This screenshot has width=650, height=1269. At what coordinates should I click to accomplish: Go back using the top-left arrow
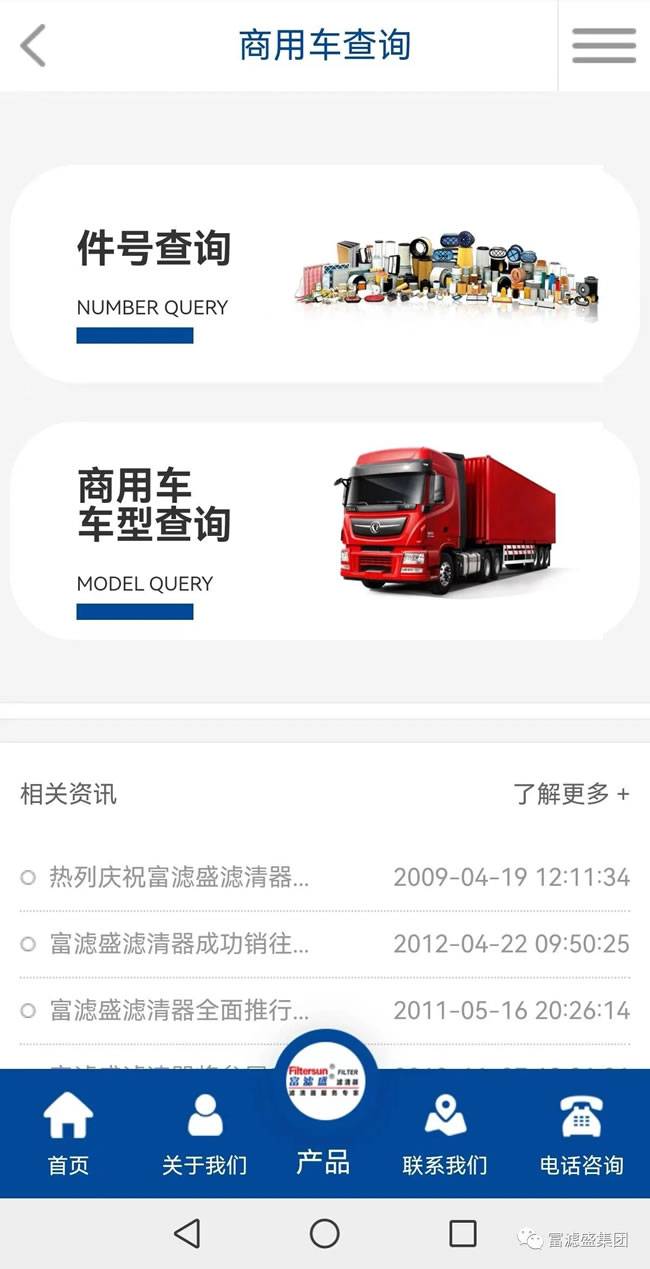click(x=33, y=46)
